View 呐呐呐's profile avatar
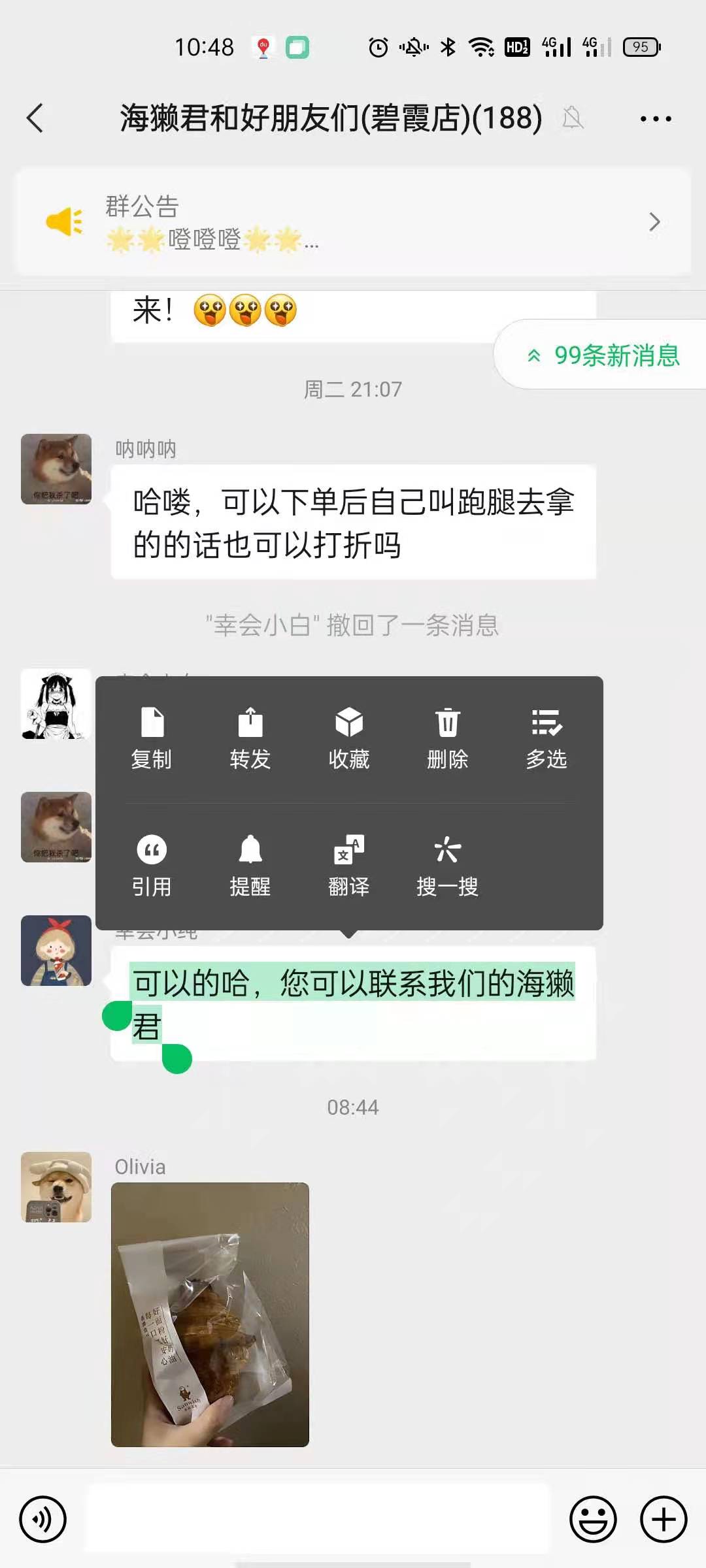706x1568 pixels. (56, 469)
